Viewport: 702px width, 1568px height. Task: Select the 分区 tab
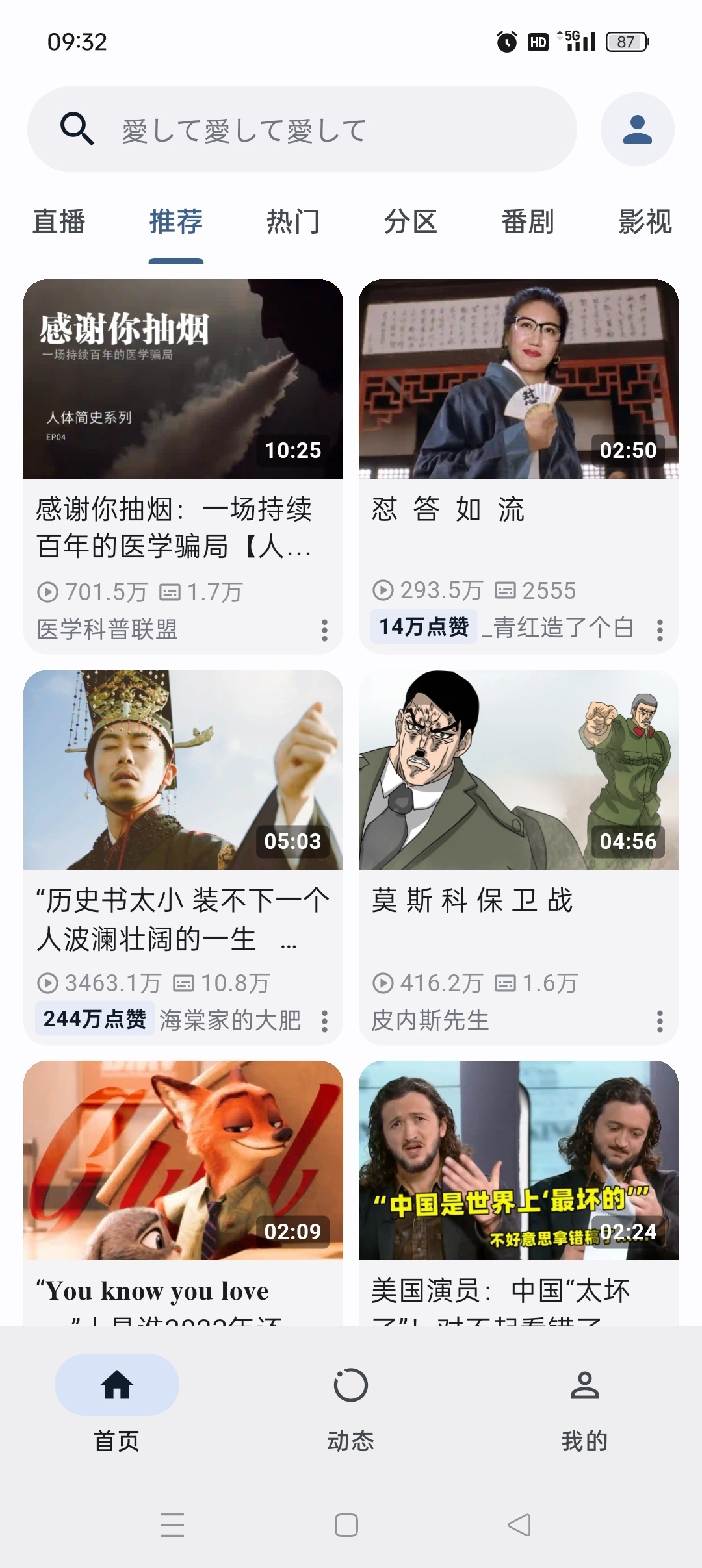(x=410, y=222)
